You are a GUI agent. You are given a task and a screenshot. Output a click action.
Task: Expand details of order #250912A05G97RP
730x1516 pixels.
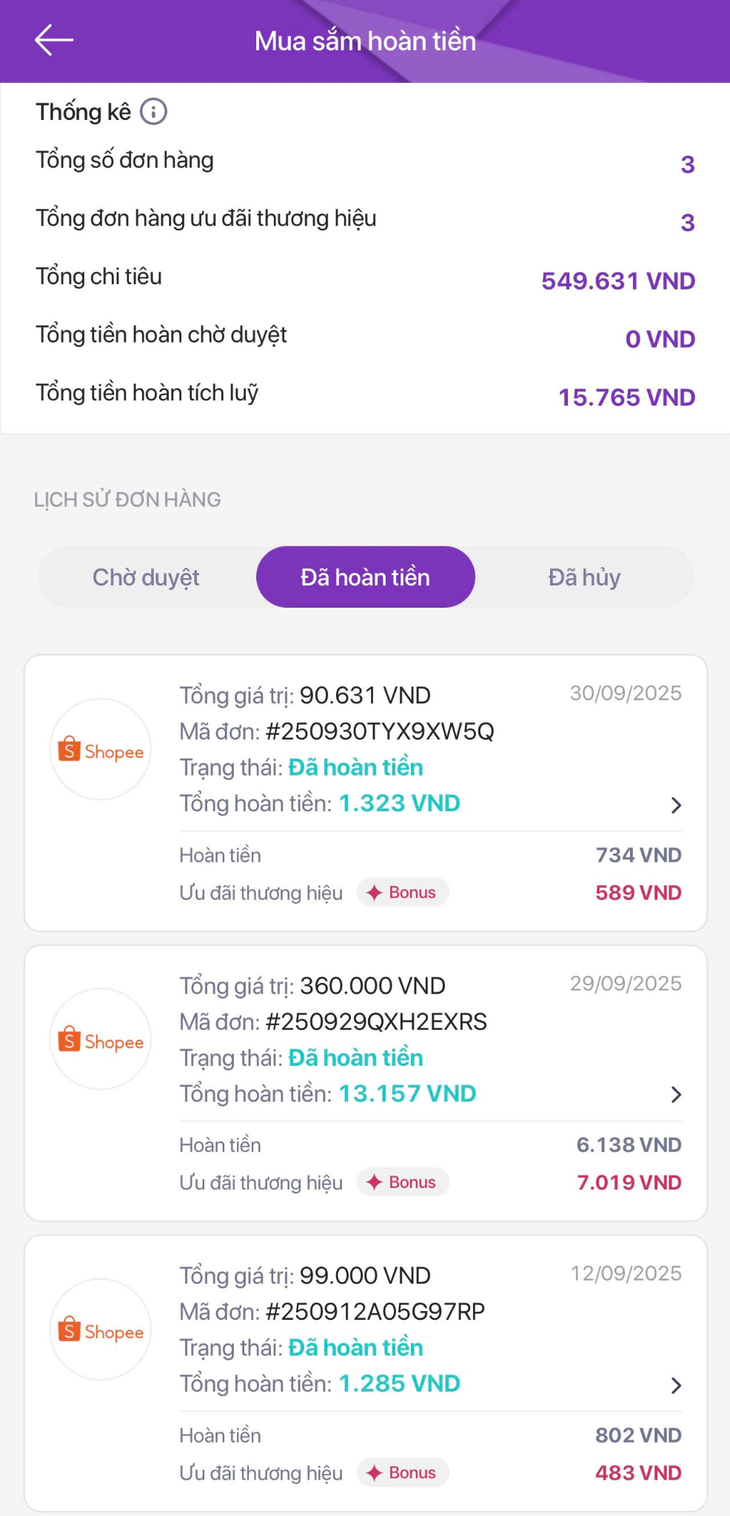[x=677, y=1386]
